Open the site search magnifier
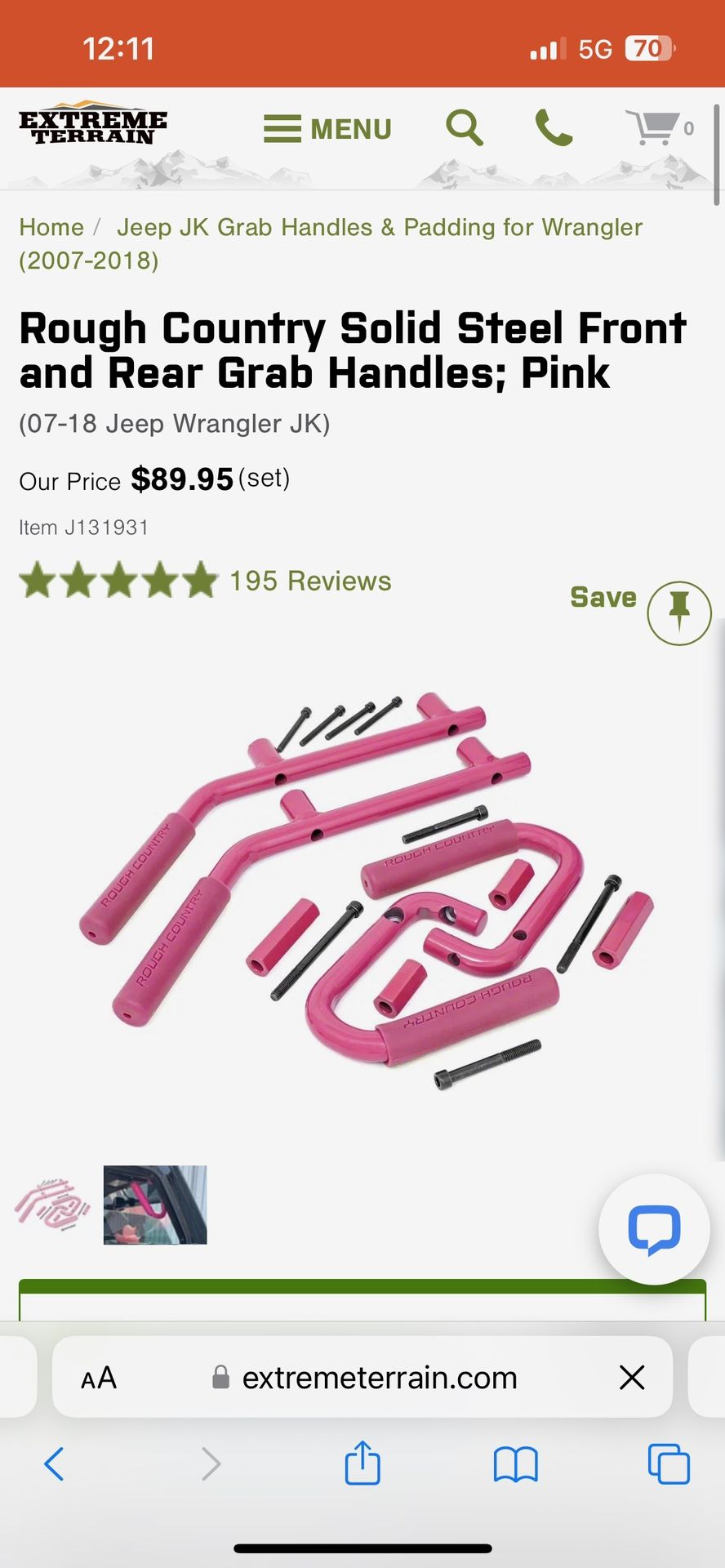Viewport: 725px width, 1568px height. coord(465,127)
